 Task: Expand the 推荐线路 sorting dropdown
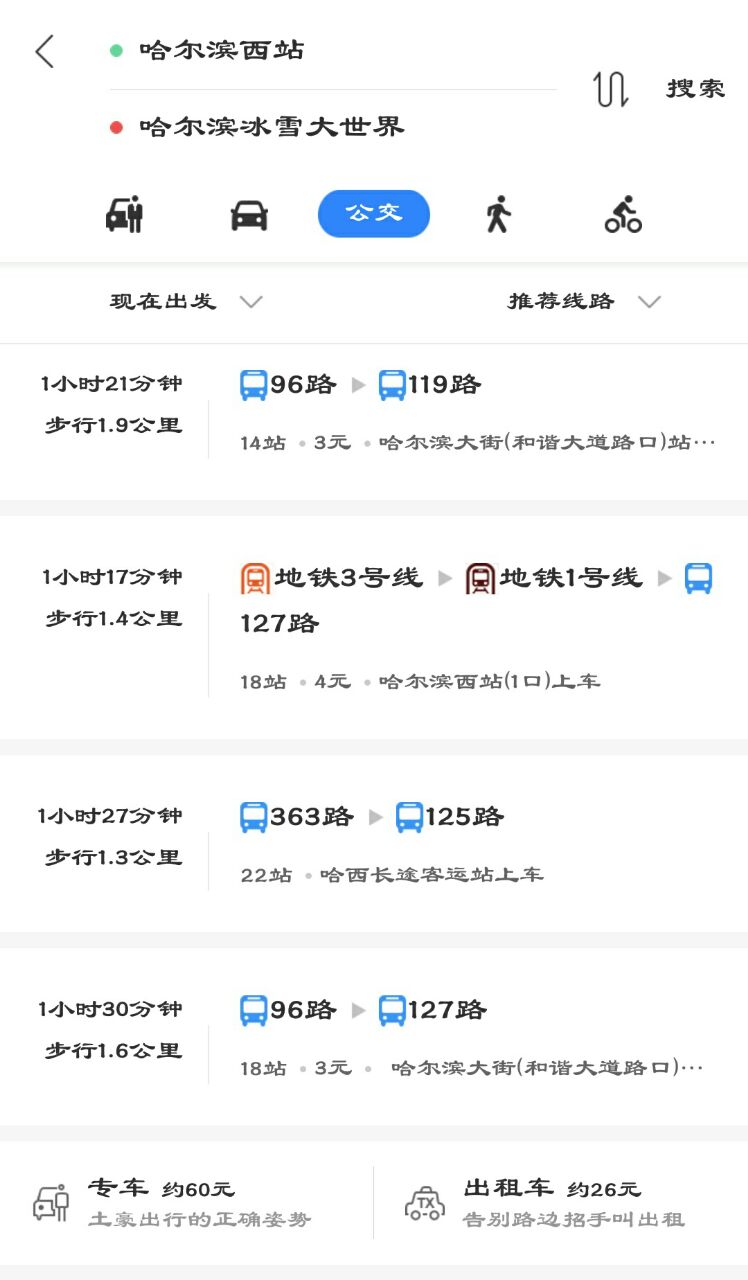(x=585, y=301)
